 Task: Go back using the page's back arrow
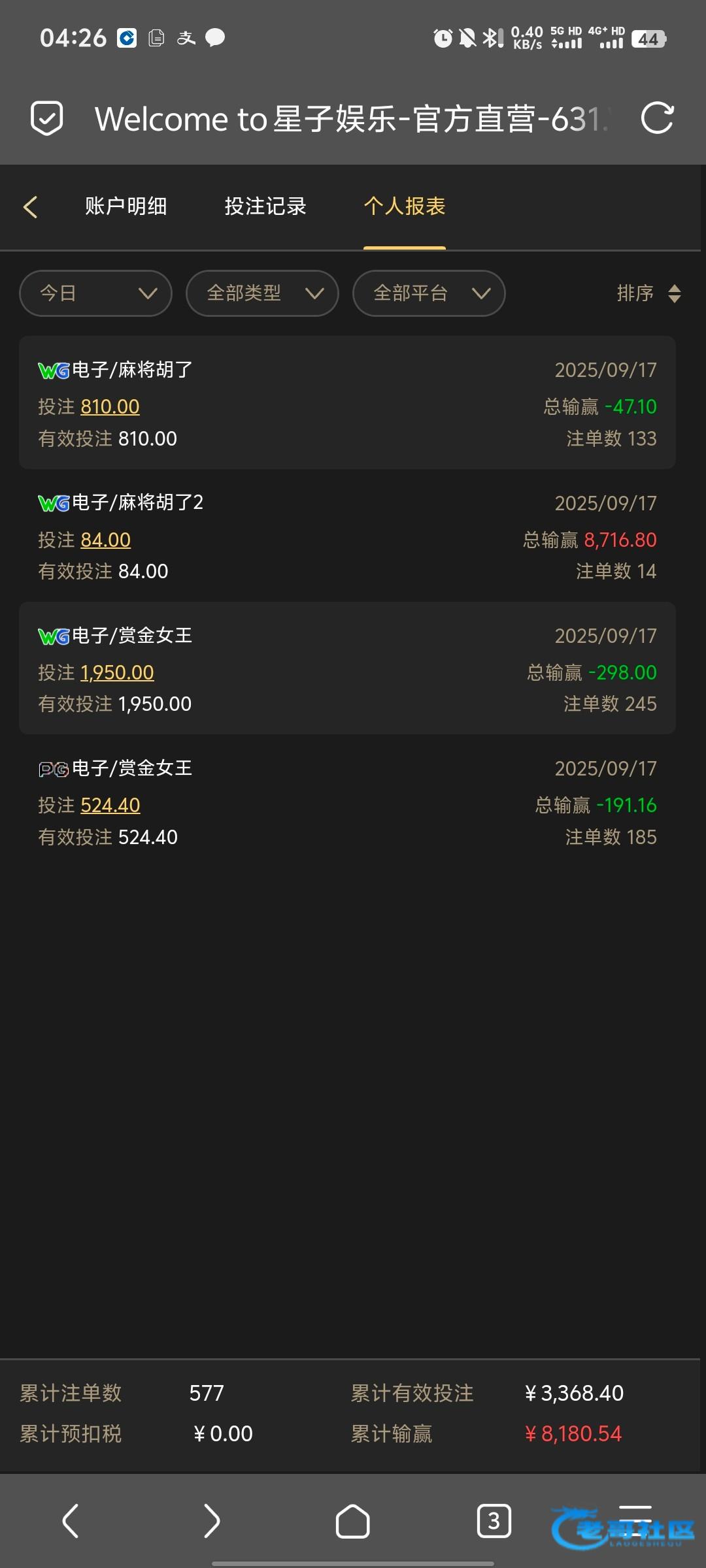30,207
